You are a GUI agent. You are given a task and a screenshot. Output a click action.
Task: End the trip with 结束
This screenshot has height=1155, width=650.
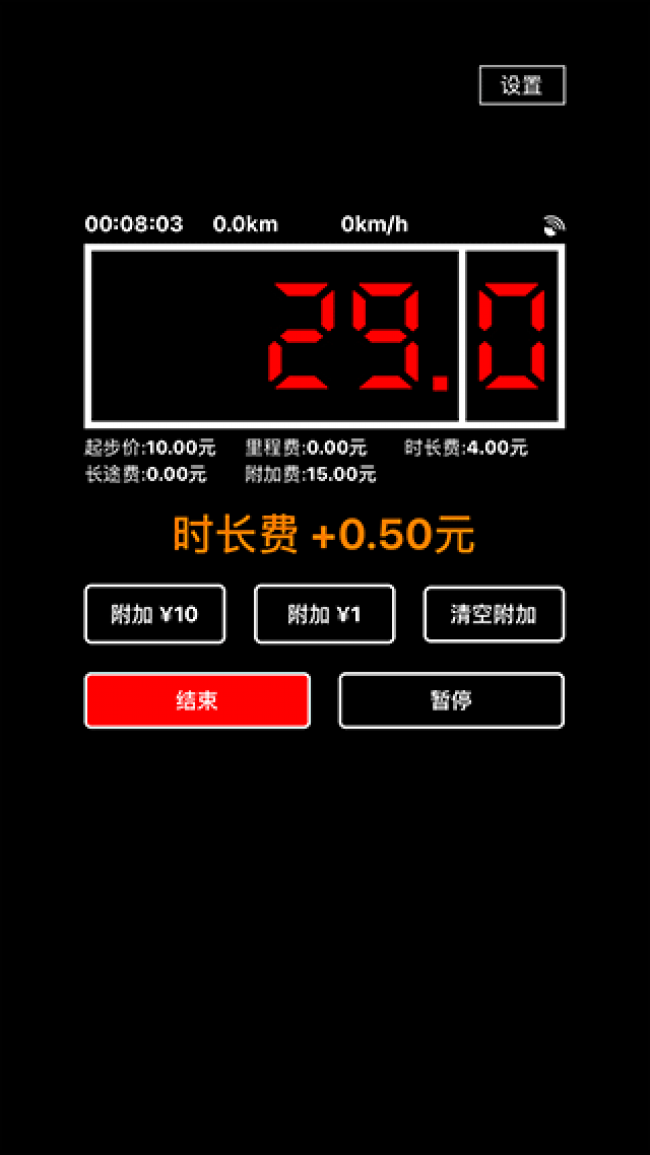pos(197,700)
